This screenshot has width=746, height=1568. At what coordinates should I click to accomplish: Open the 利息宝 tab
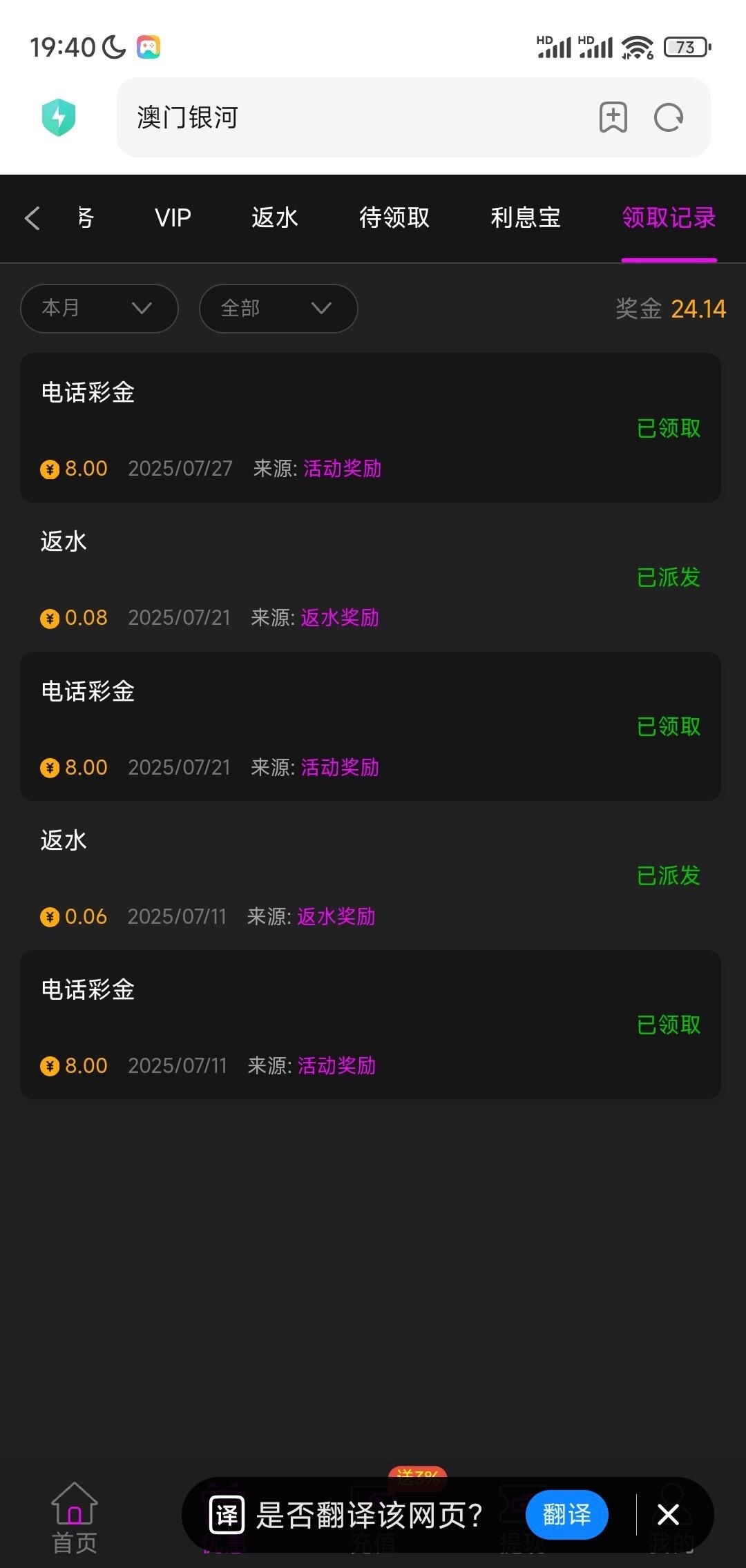(x=525, y=218)
